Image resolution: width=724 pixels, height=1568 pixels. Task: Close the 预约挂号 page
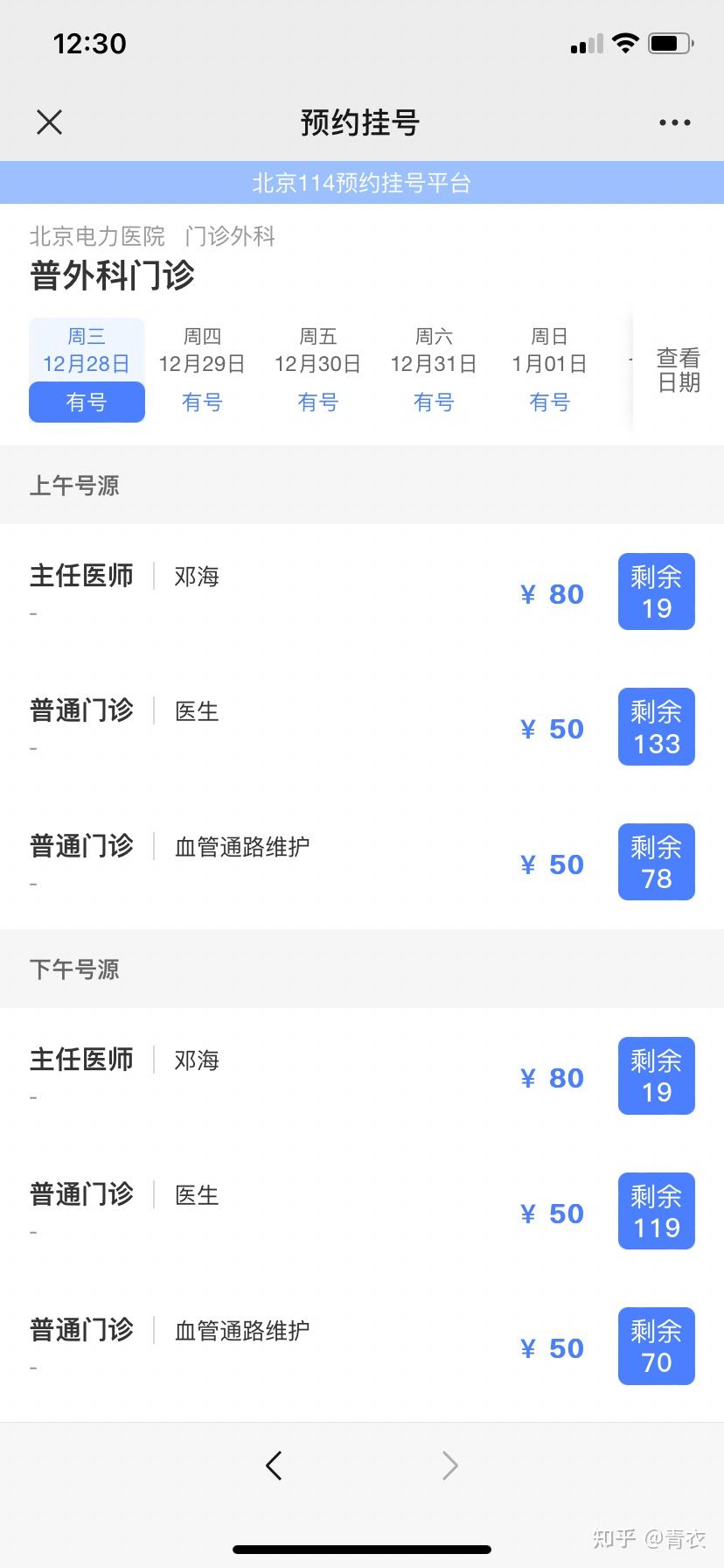pos(50,122)
